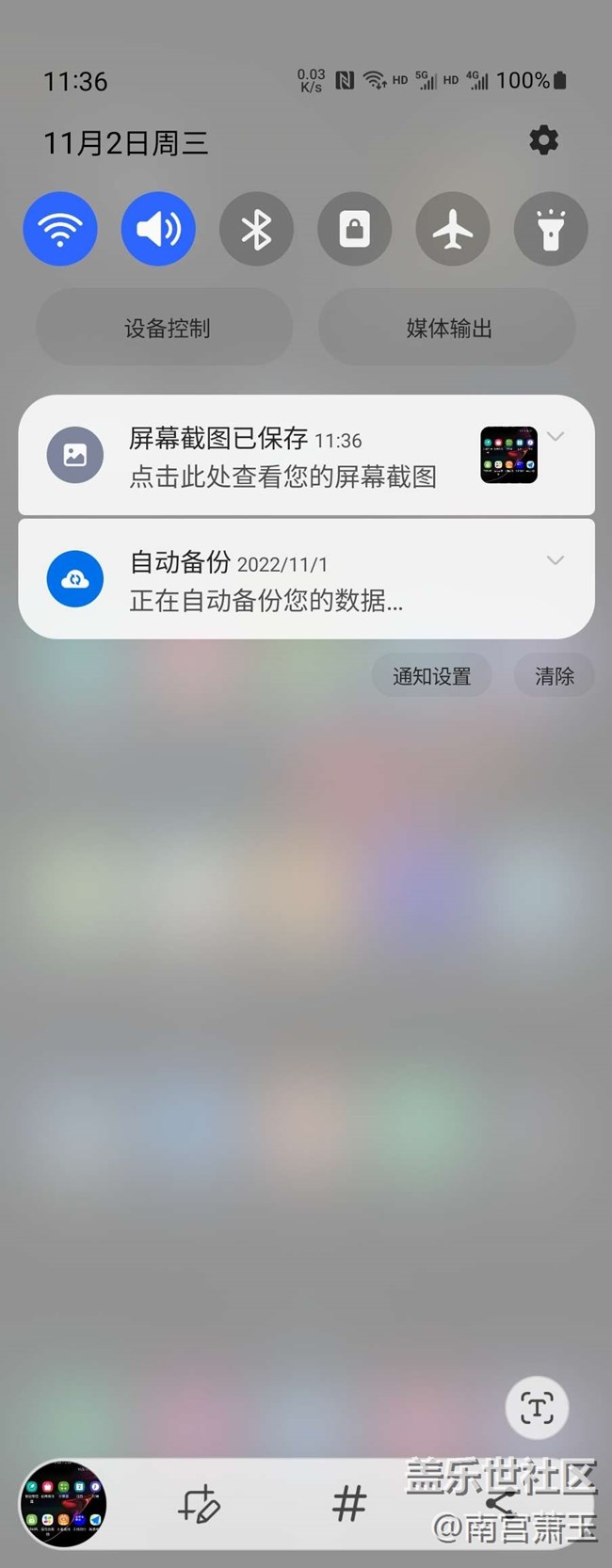Share the captured screenshot
This screenshot has width=612, height=1568.
click(x=499, y=1504)
